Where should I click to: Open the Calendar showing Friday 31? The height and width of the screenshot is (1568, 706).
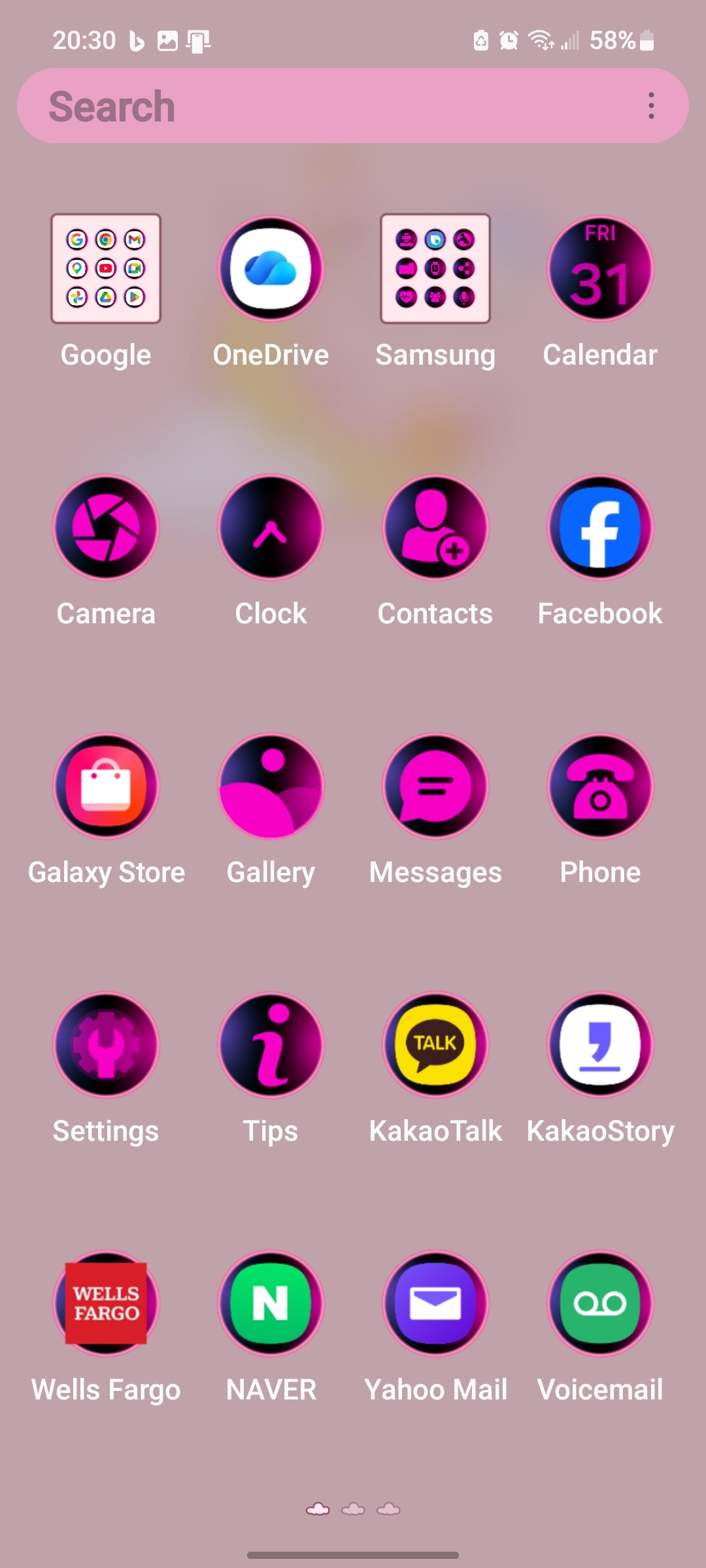coord(600,268)
